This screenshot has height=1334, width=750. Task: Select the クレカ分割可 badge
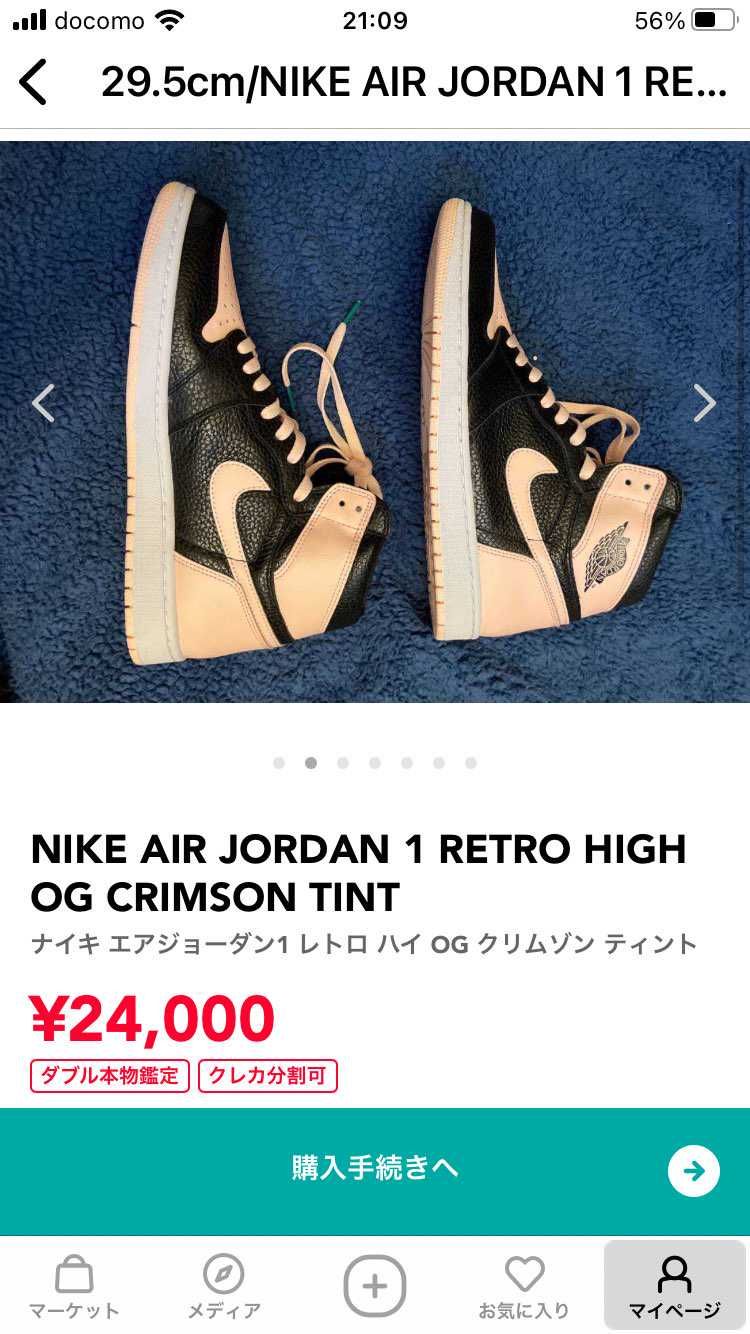(268, 1075)
